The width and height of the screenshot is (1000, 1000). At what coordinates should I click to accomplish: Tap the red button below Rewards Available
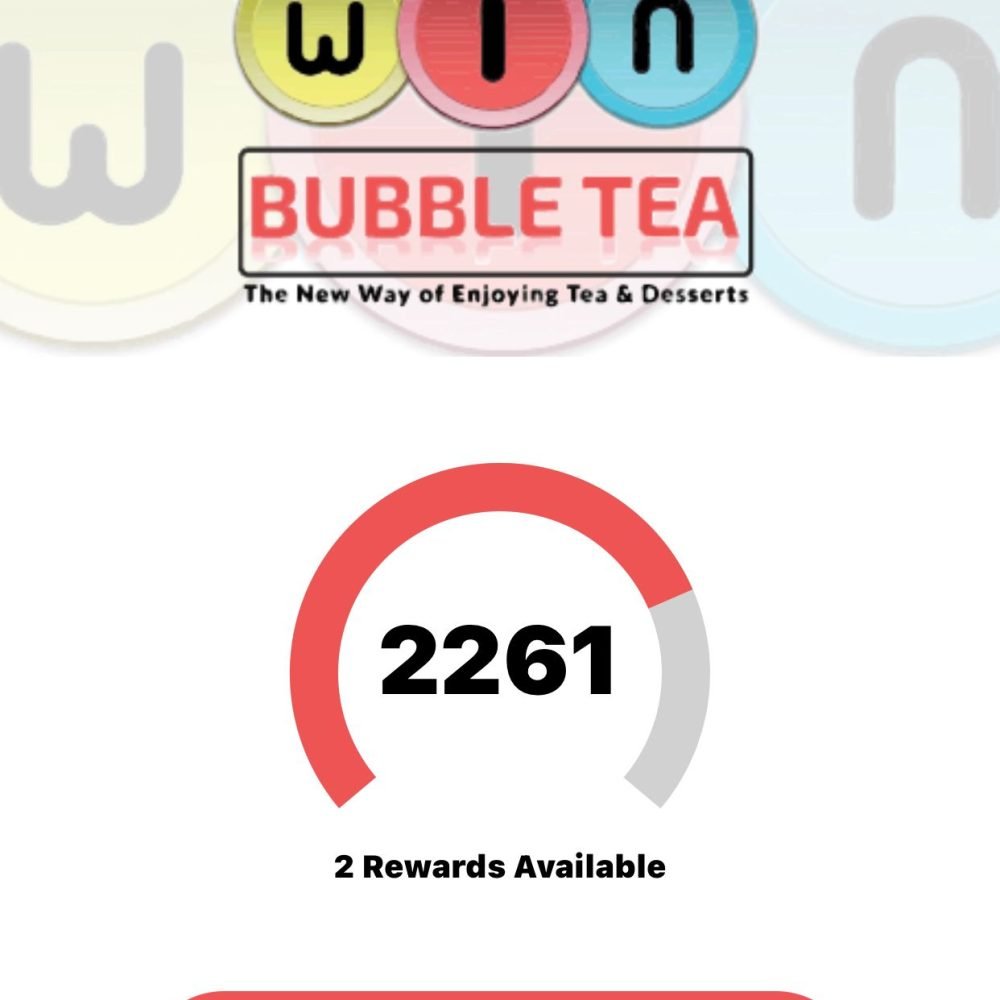[x=500, y=995]
